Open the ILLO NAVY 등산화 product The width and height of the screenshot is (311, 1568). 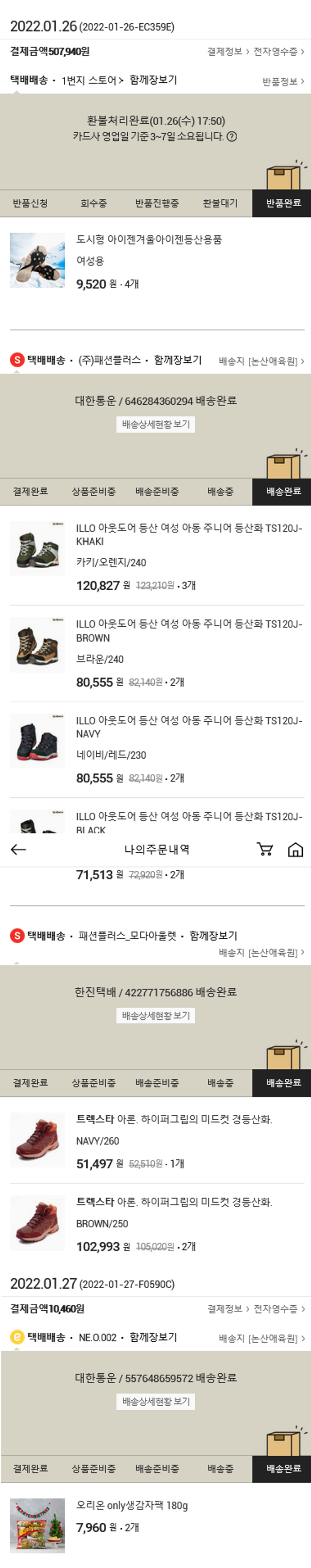pyautogui.click(x=188, y=727)
